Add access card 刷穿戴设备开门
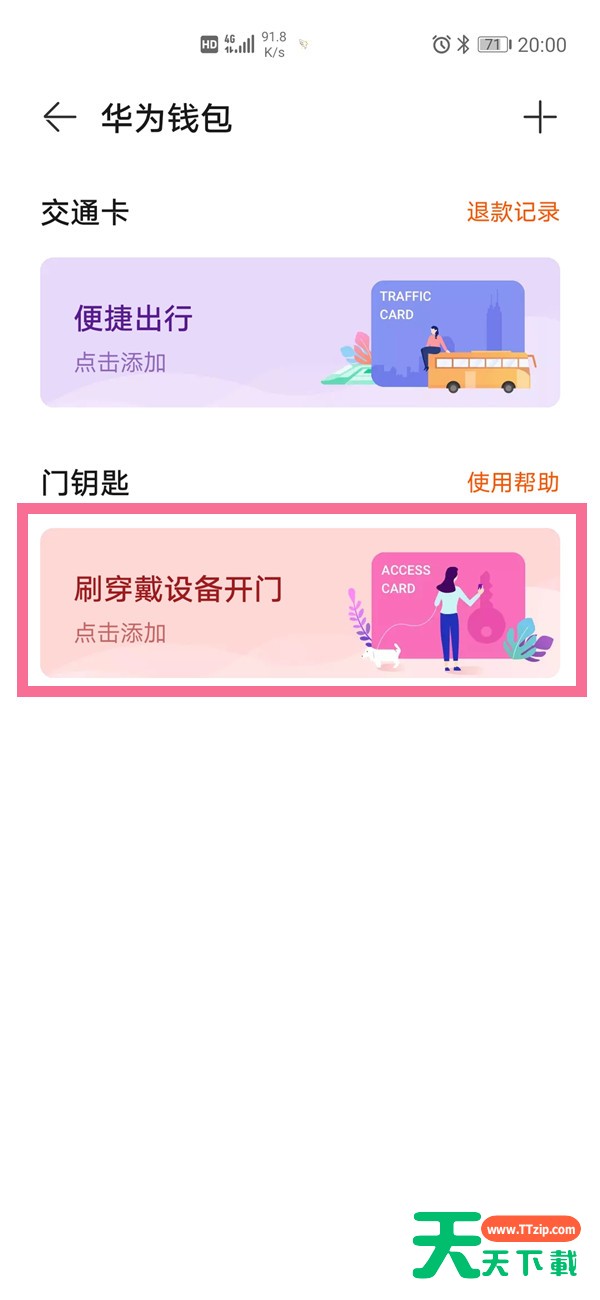The image size is (600, 1300). [300, 603]
